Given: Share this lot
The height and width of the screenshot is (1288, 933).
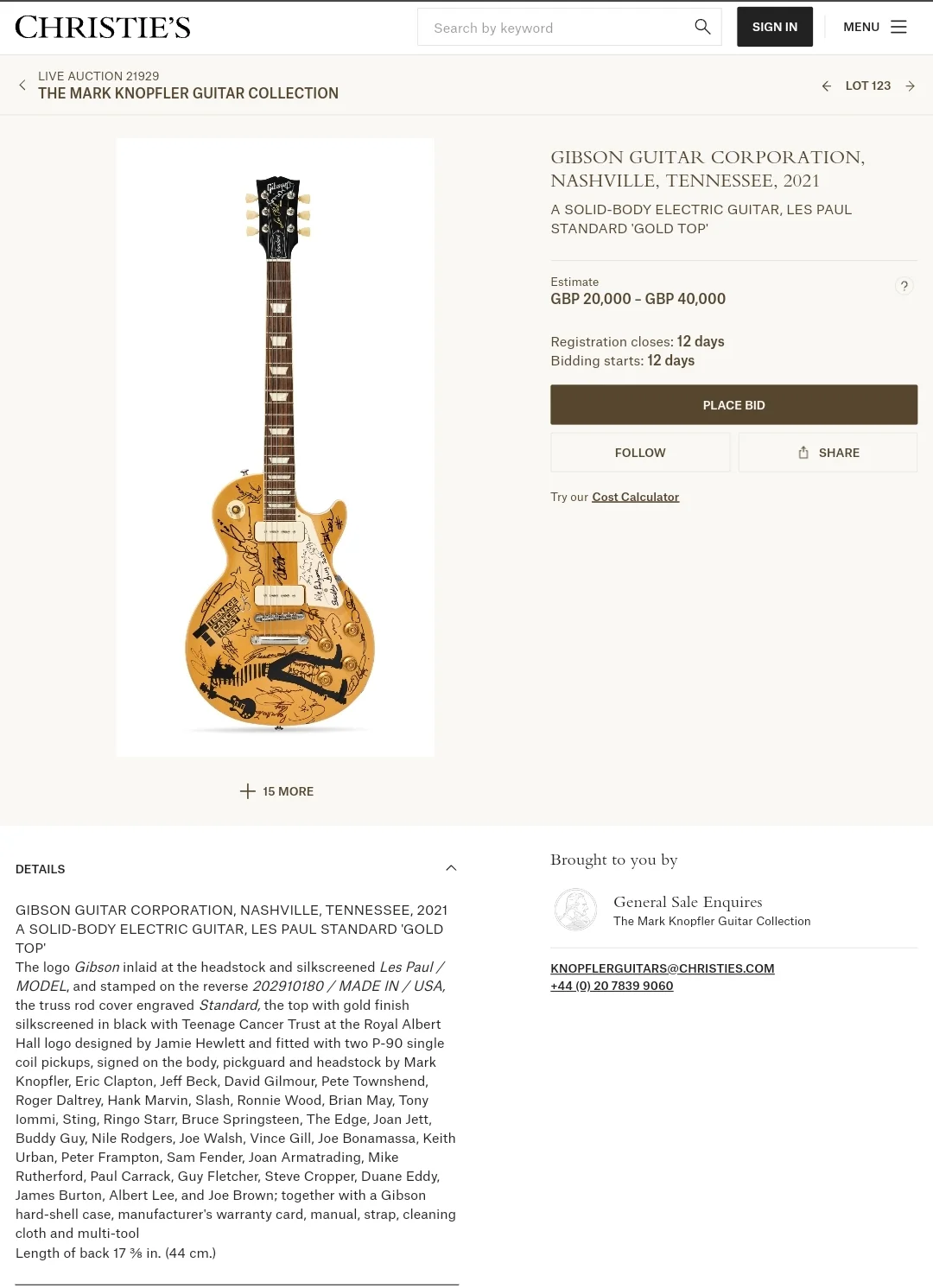Looking at the screenshot, I should (x=828, y=453).
